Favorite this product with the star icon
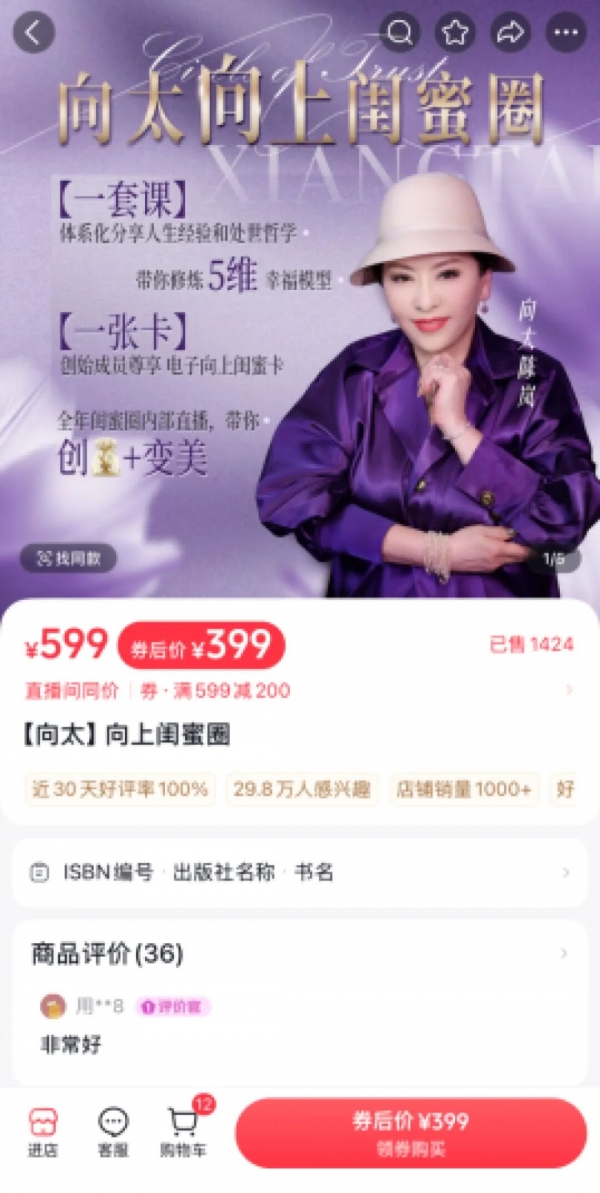 tap(455, 33)
